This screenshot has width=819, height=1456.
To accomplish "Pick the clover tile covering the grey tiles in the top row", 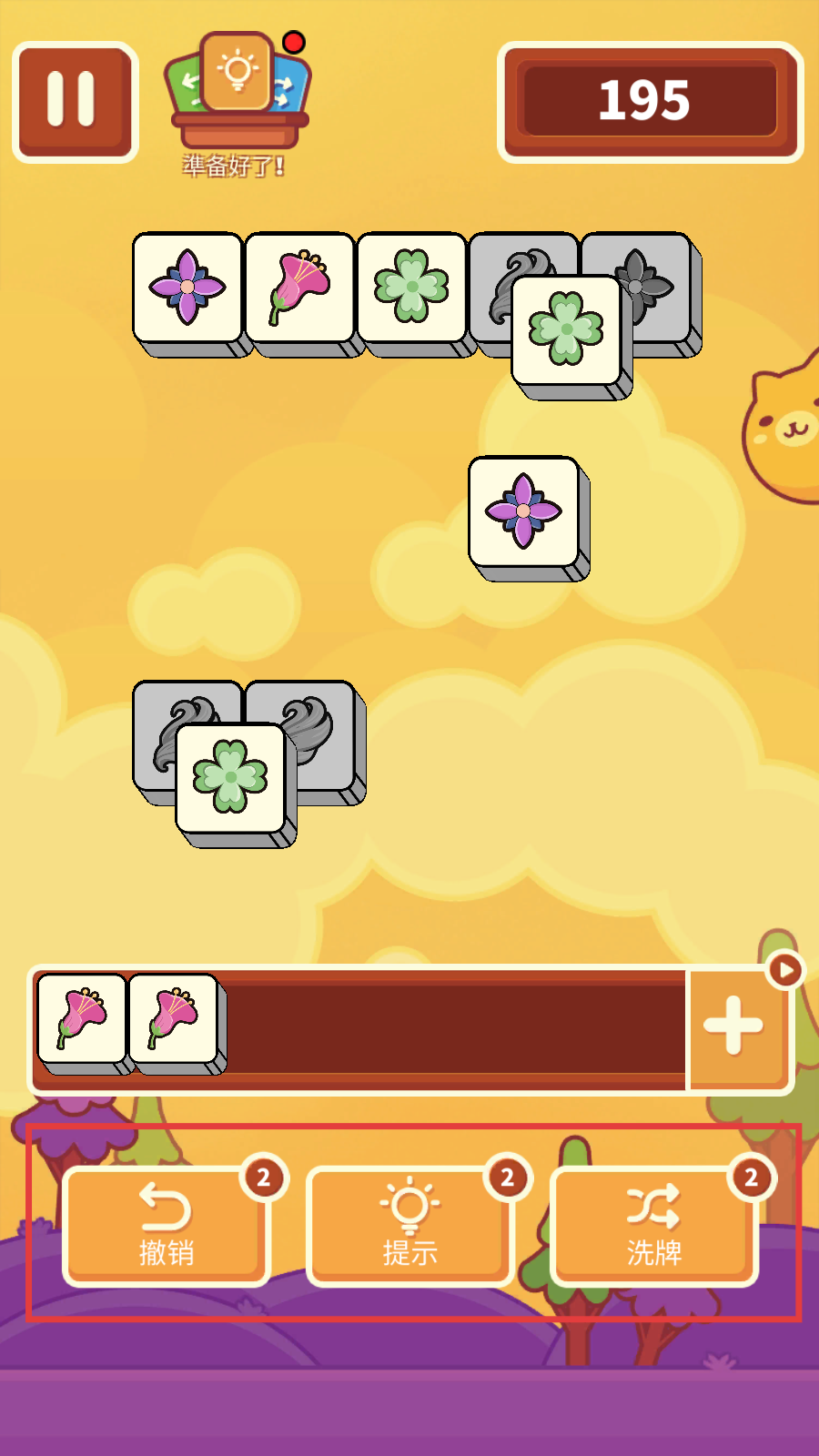I will tap(566, 329).
